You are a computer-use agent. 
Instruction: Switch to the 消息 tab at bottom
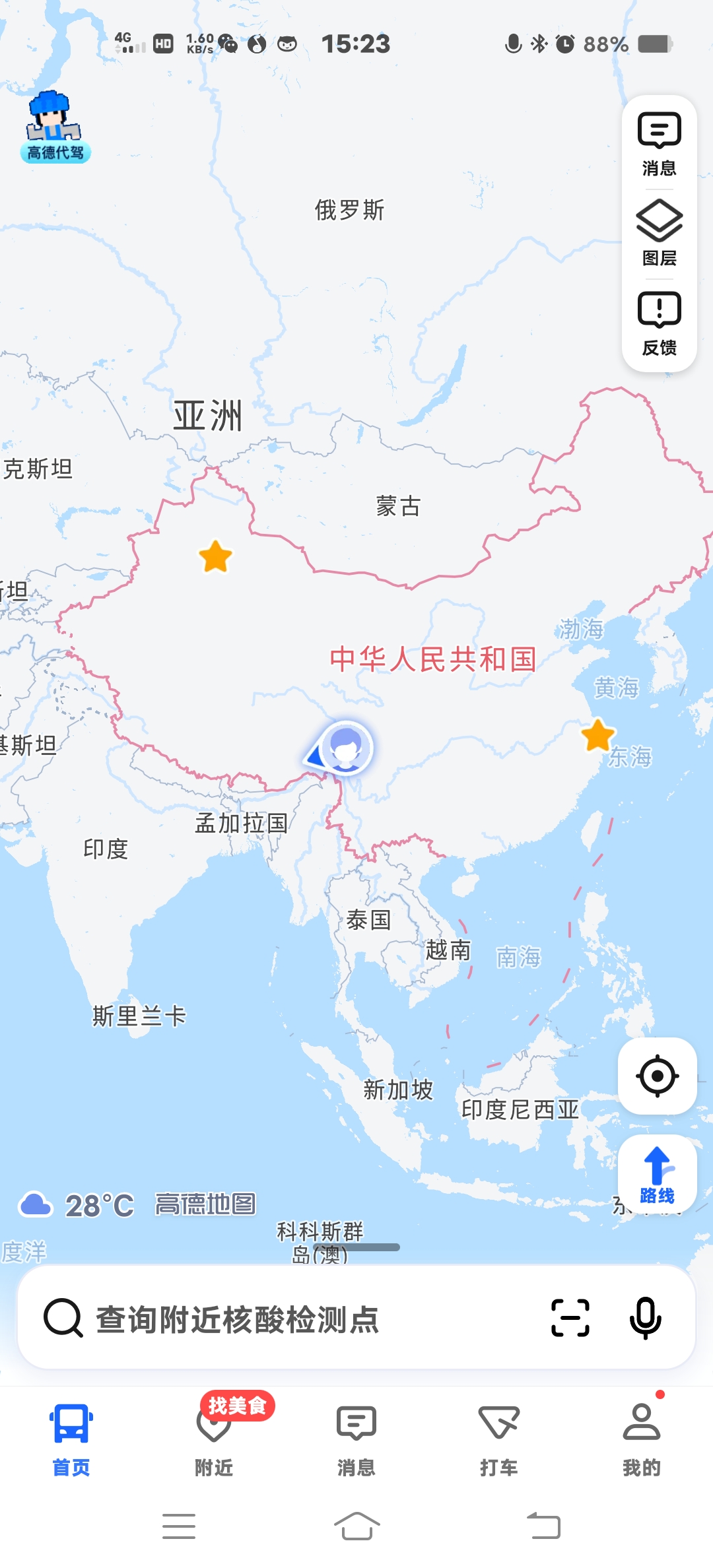tap(356, 1439)
